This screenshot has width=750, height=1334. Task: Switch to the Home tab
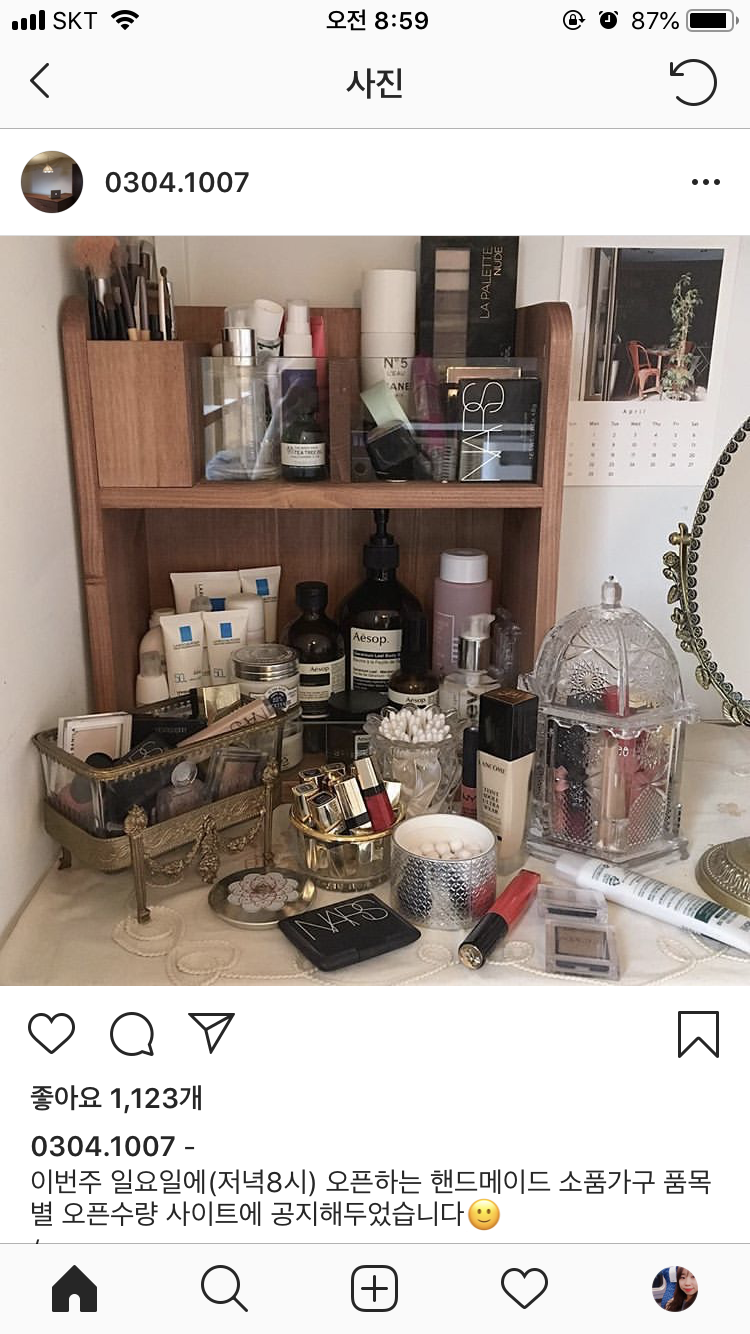point(75,1289)
